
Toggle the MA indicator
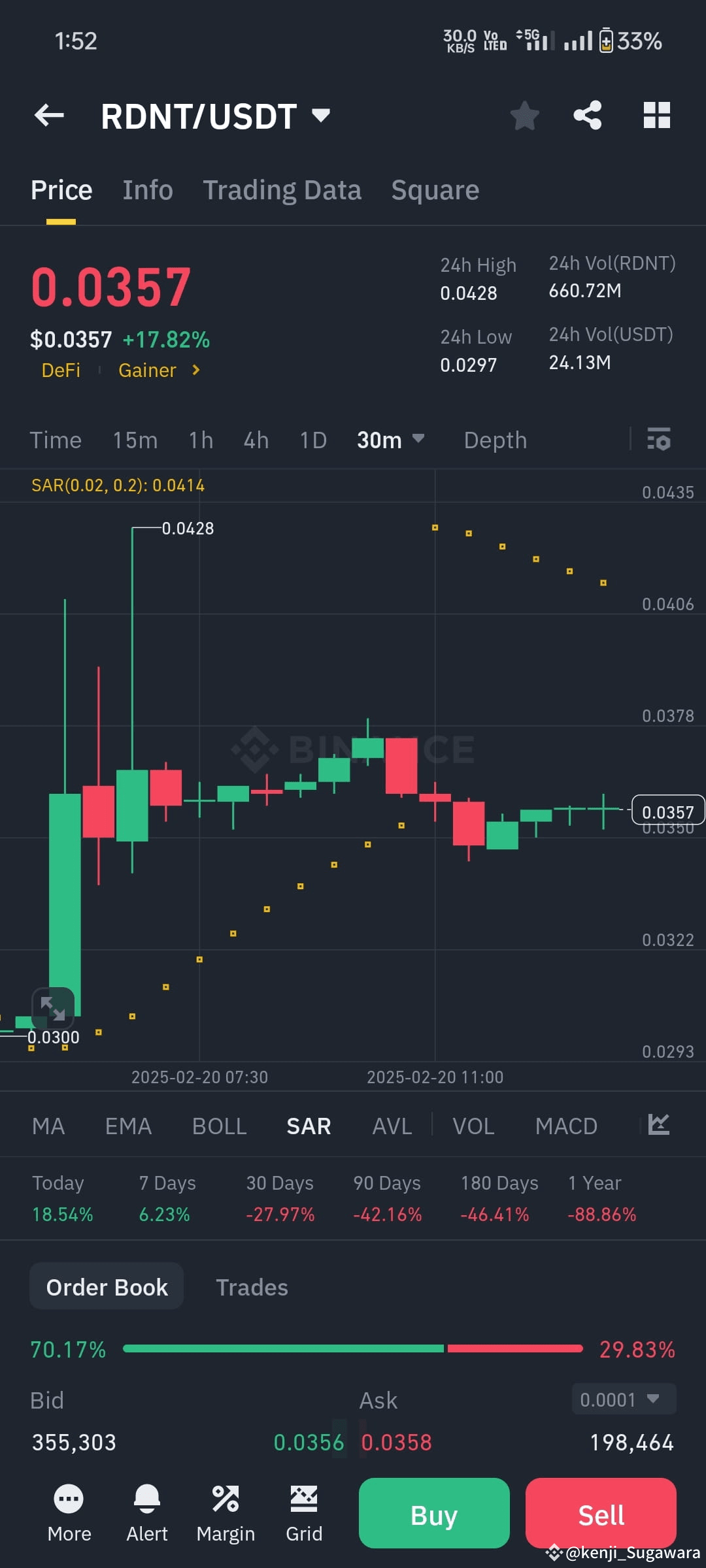48,1125
